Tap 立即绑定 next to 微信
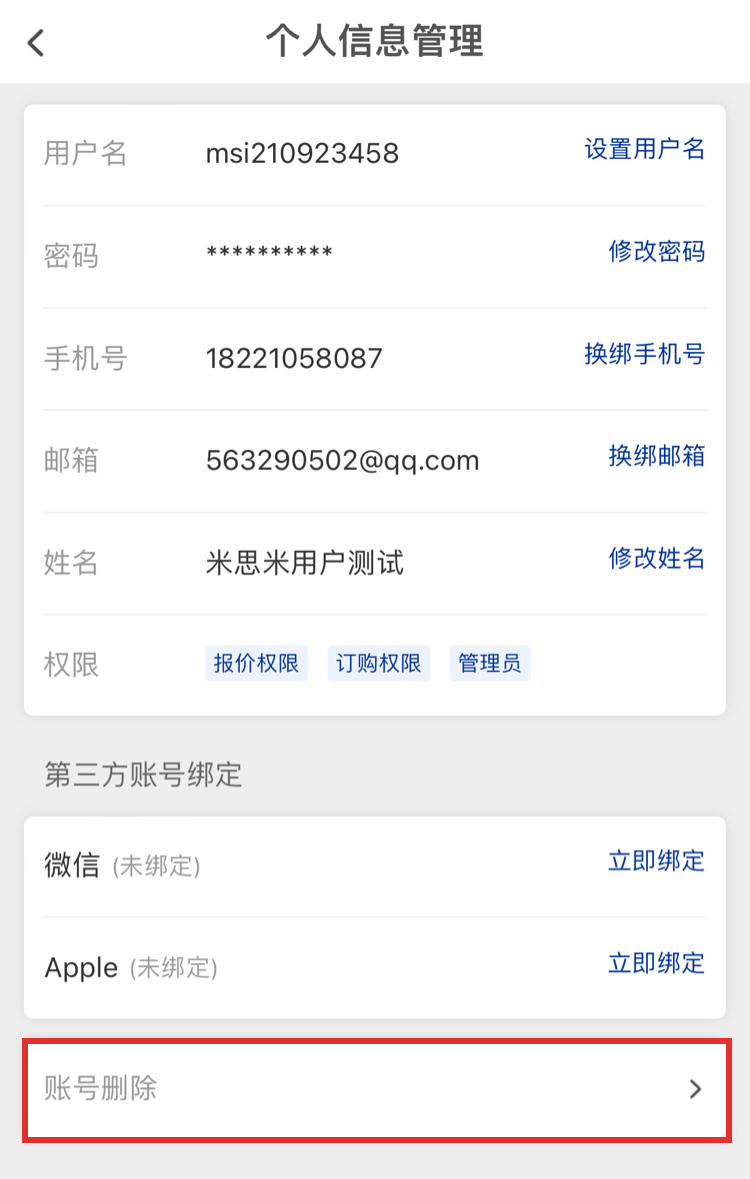750x1179 pixels. click(x=657, y=861)
